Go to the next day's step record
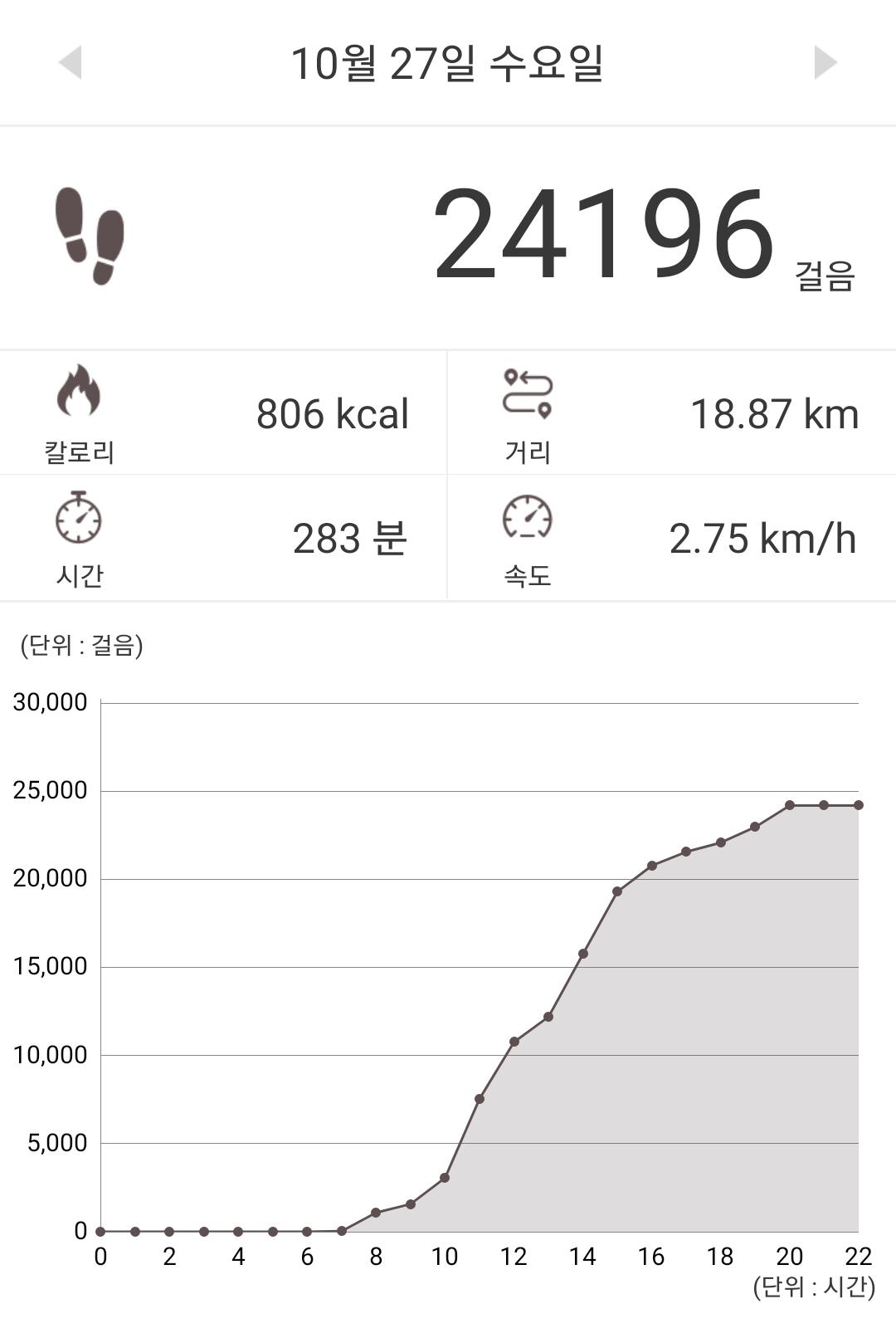Screen dimensions: 896x1333 point(825,63)
